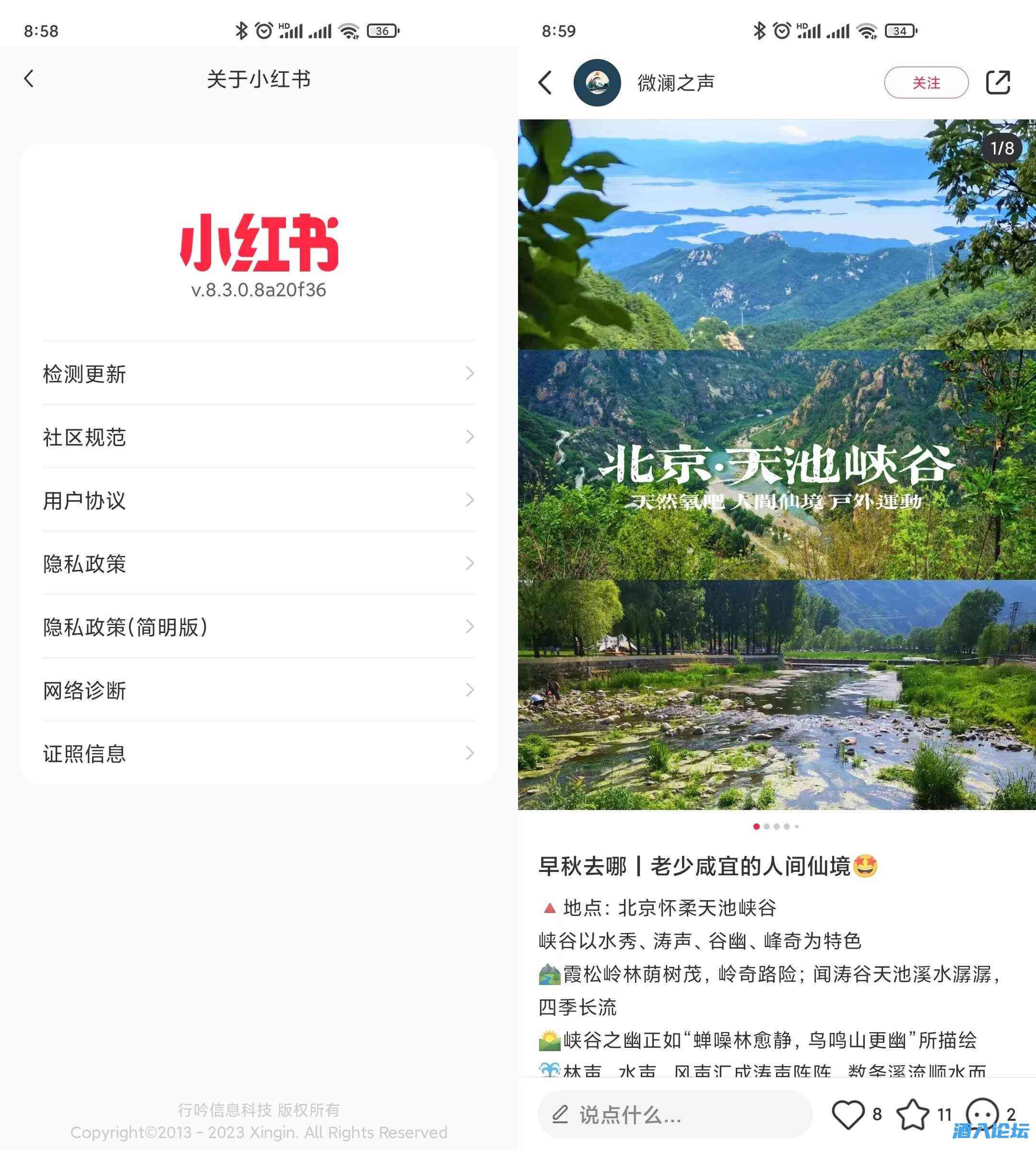1036x1151 pixels.
Task: Like the post with the heart icon
Action: (848, 1114)
